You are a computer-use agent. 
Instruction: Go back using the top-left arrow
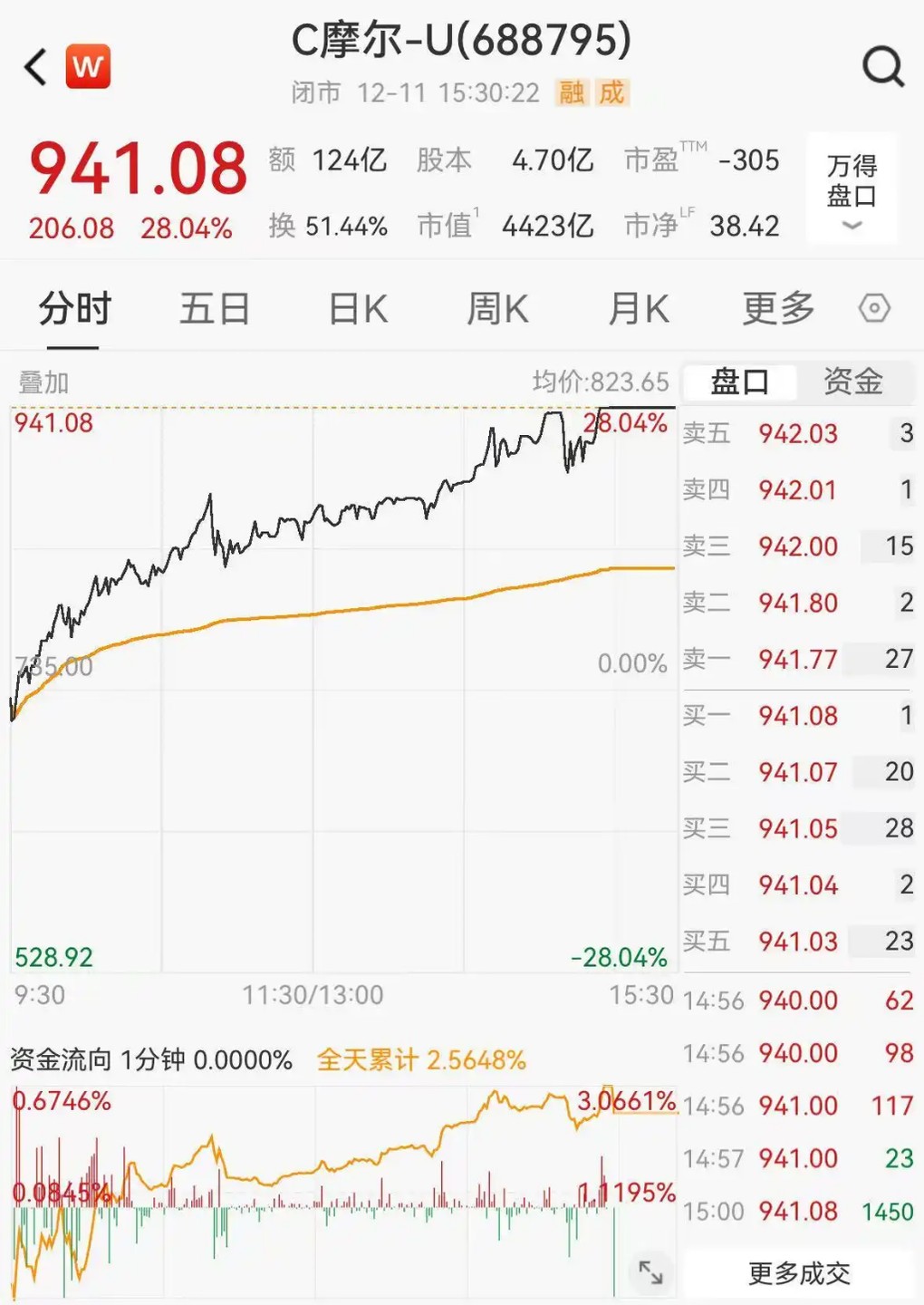(36, 67)
